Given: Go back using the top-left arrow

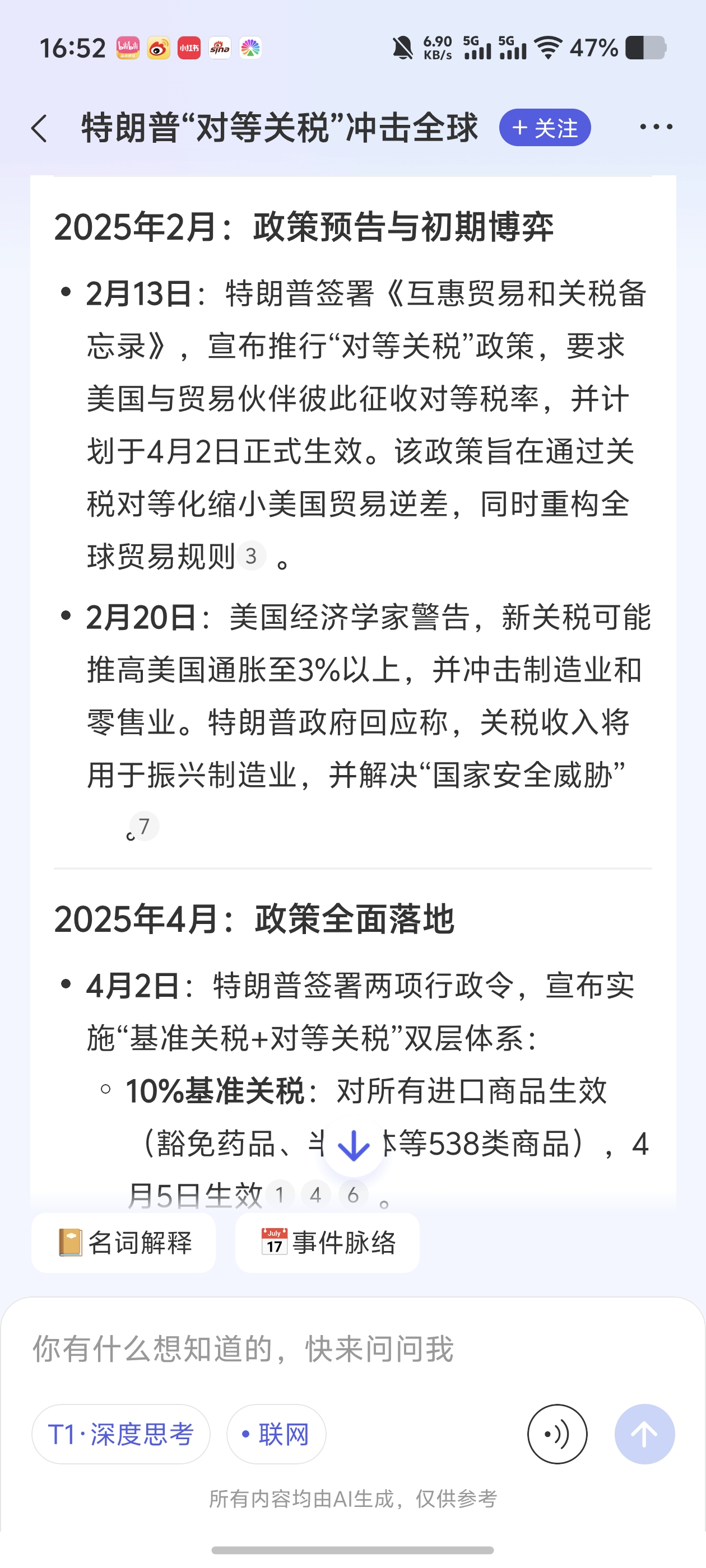Looking at the screenshot, I should [x=40, y=128].
